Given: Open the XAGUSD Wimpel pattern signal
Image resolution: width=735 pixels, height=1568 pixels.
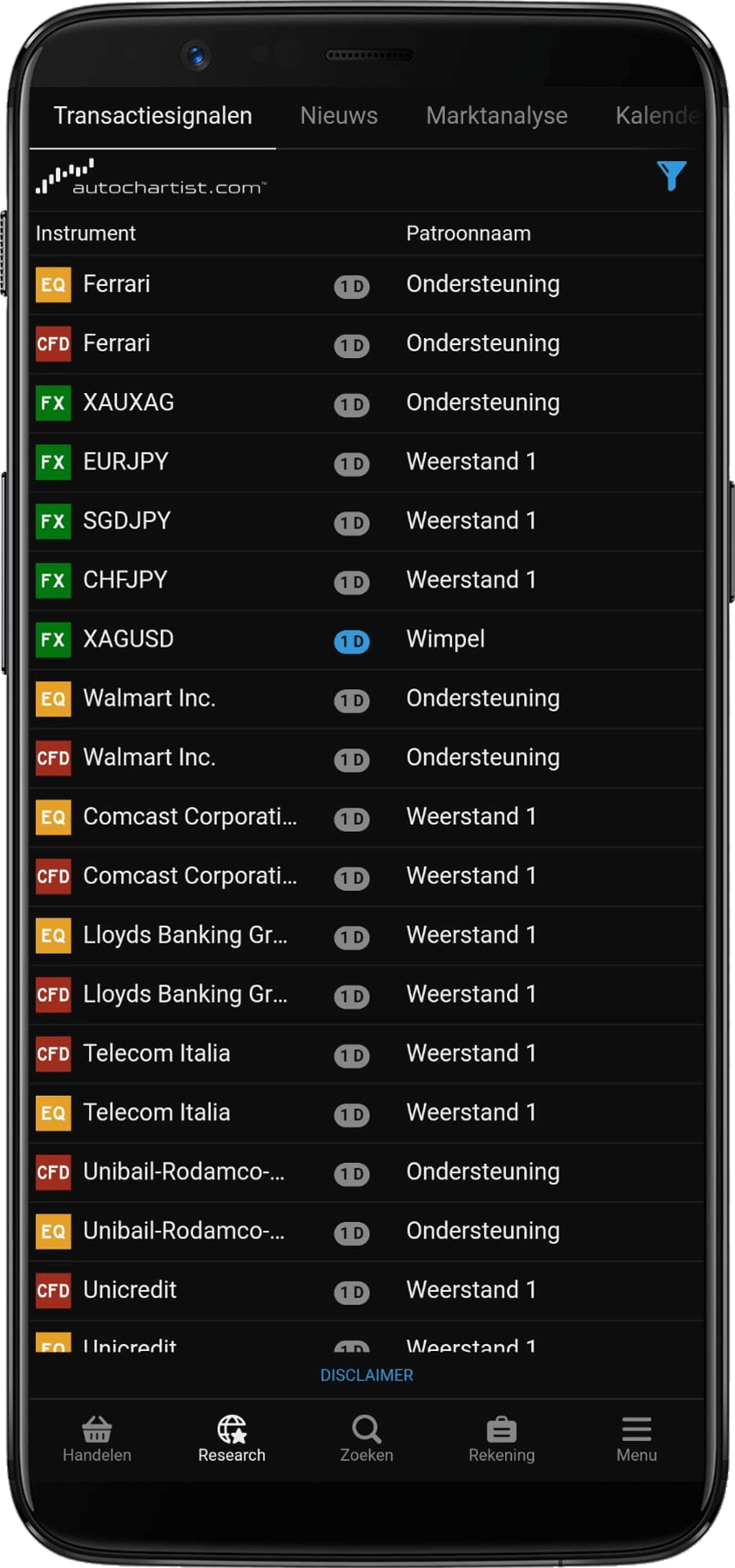Looking at the screenshot, I should pos(366,640).
